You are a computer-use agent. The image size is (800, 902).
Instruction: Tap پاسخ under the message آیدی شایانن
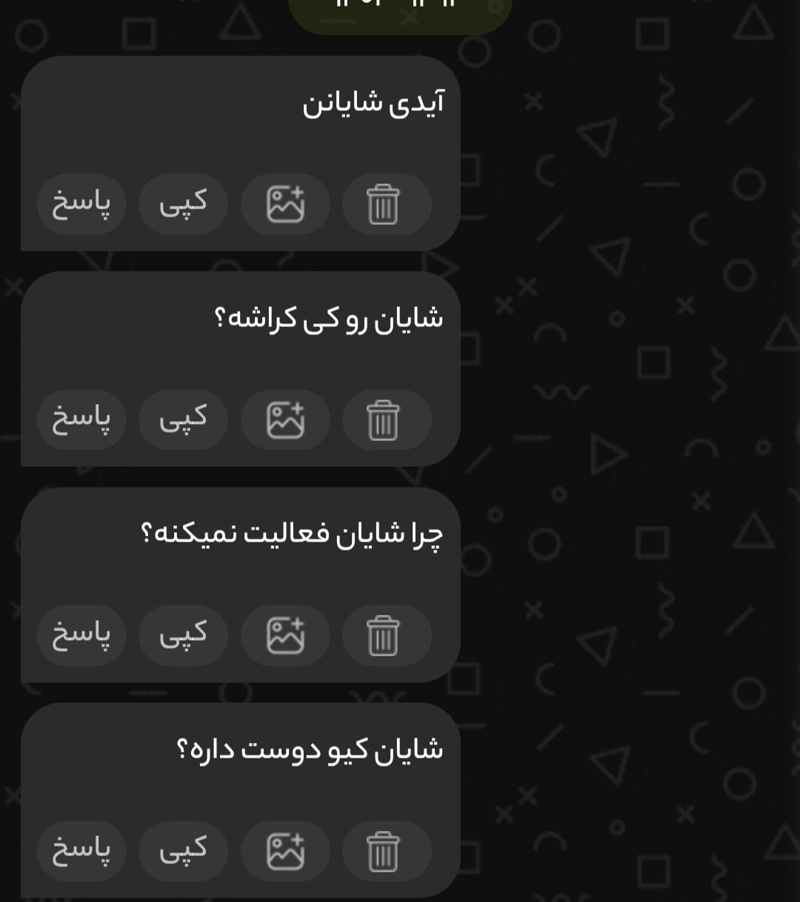81,204
